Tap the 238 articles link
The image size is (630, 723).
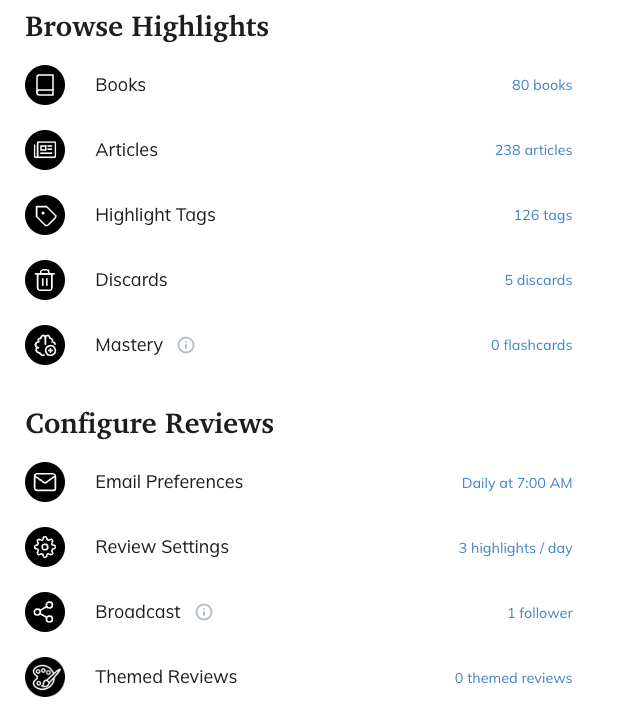point(533,151)
